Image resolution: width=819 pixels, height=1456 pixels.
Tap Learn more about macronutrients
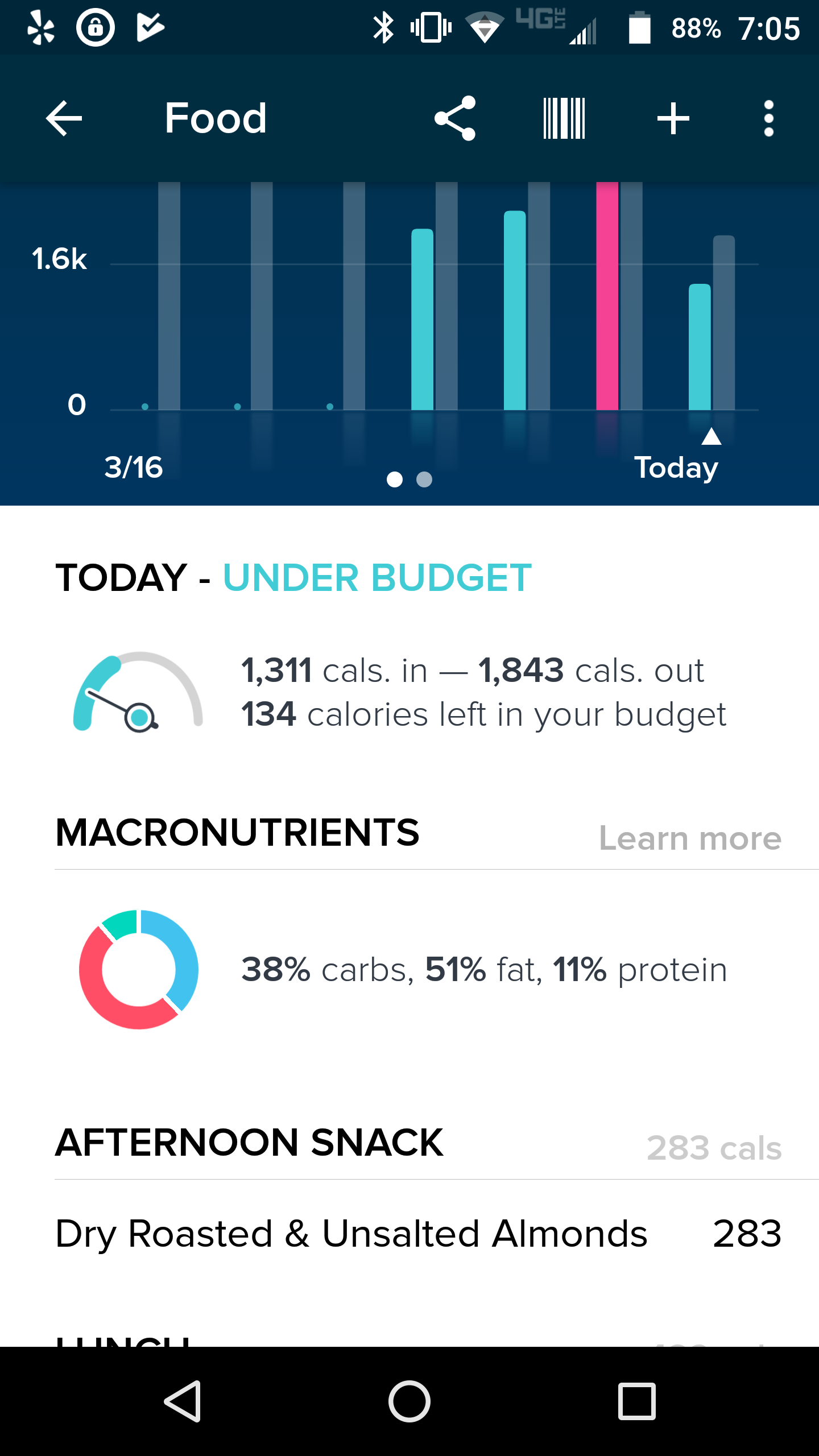pyautogui.click(x=690, y=838)
